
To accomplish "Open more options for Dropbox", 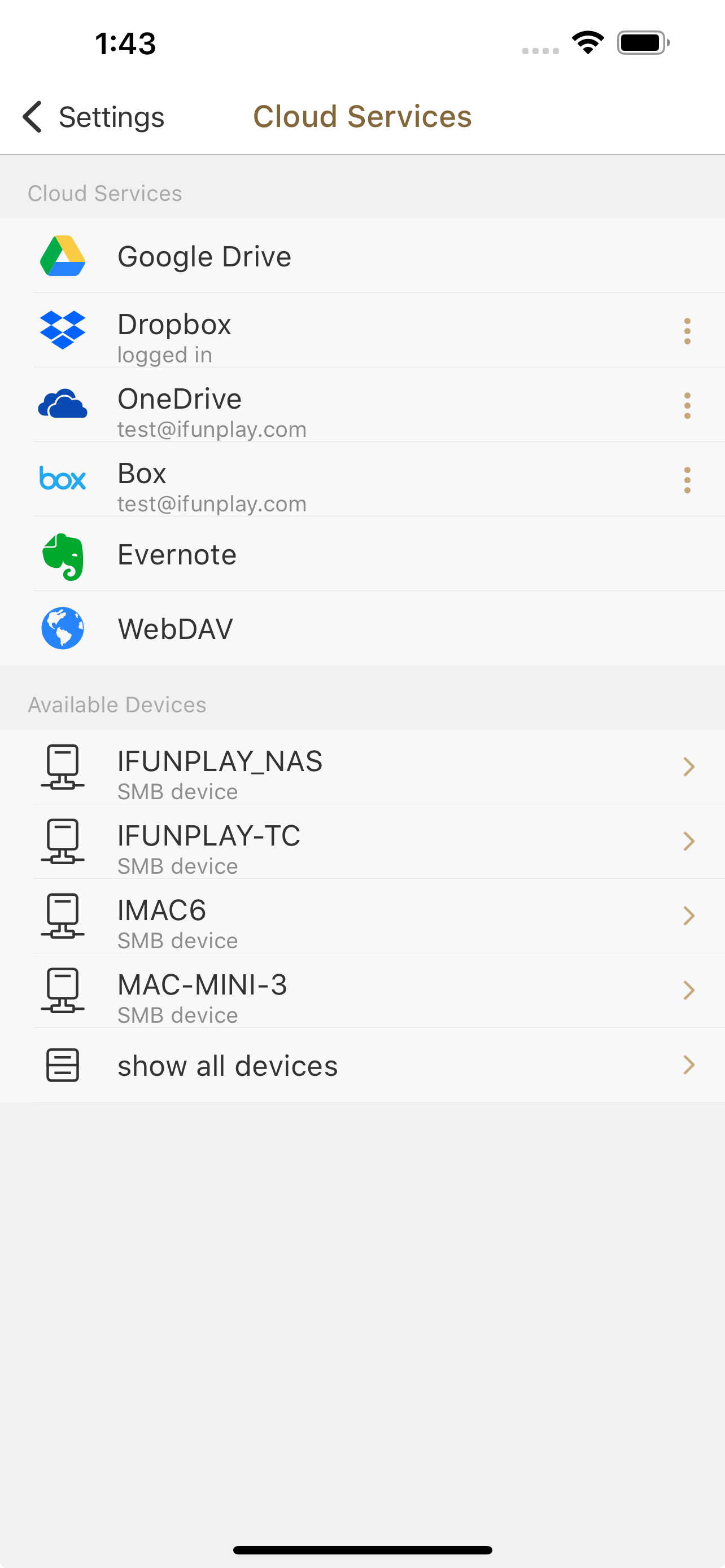I will 687,331.
